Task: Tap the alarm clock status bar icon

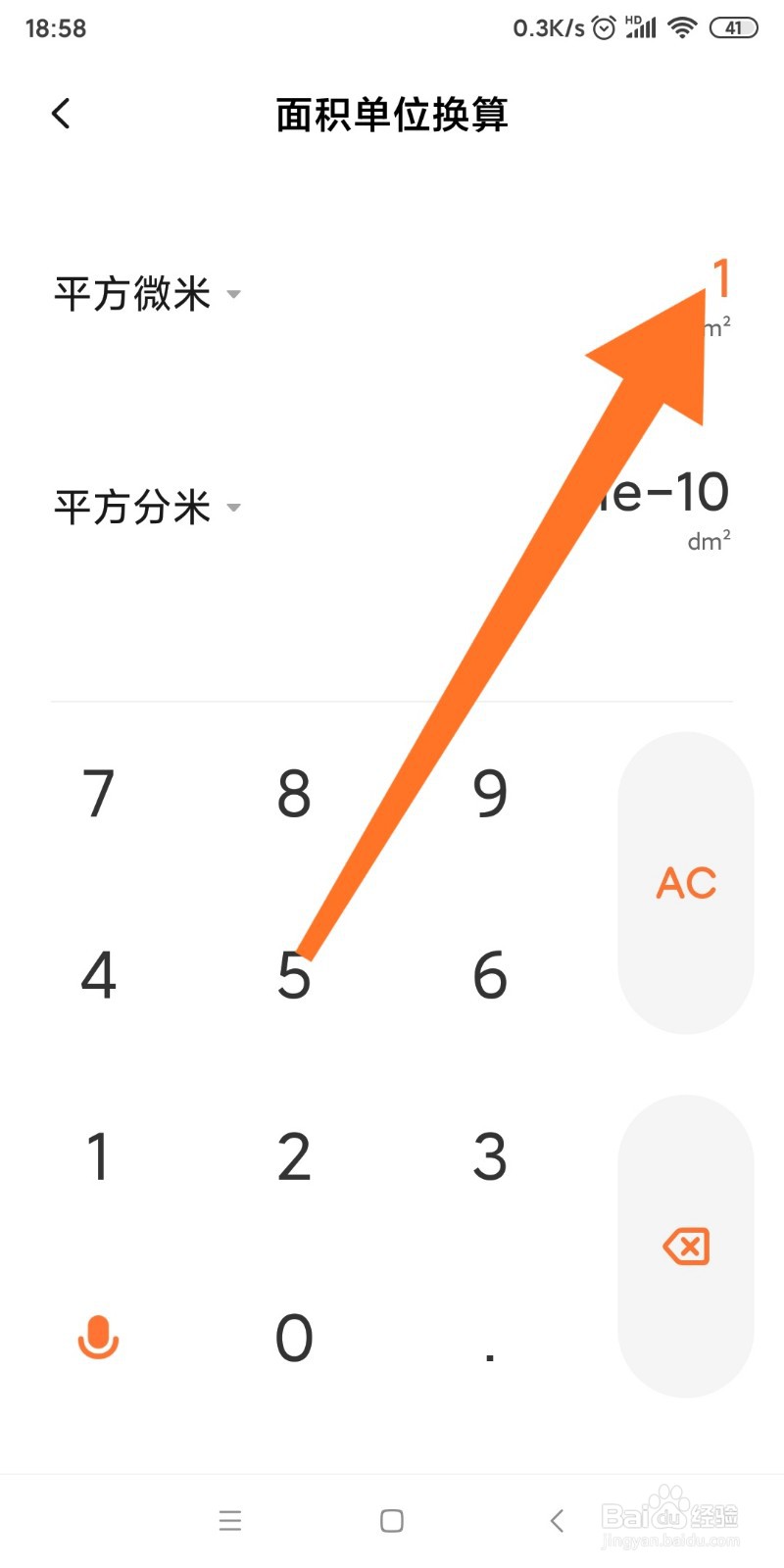Action: pyautogui.click(x=603, y=27)
